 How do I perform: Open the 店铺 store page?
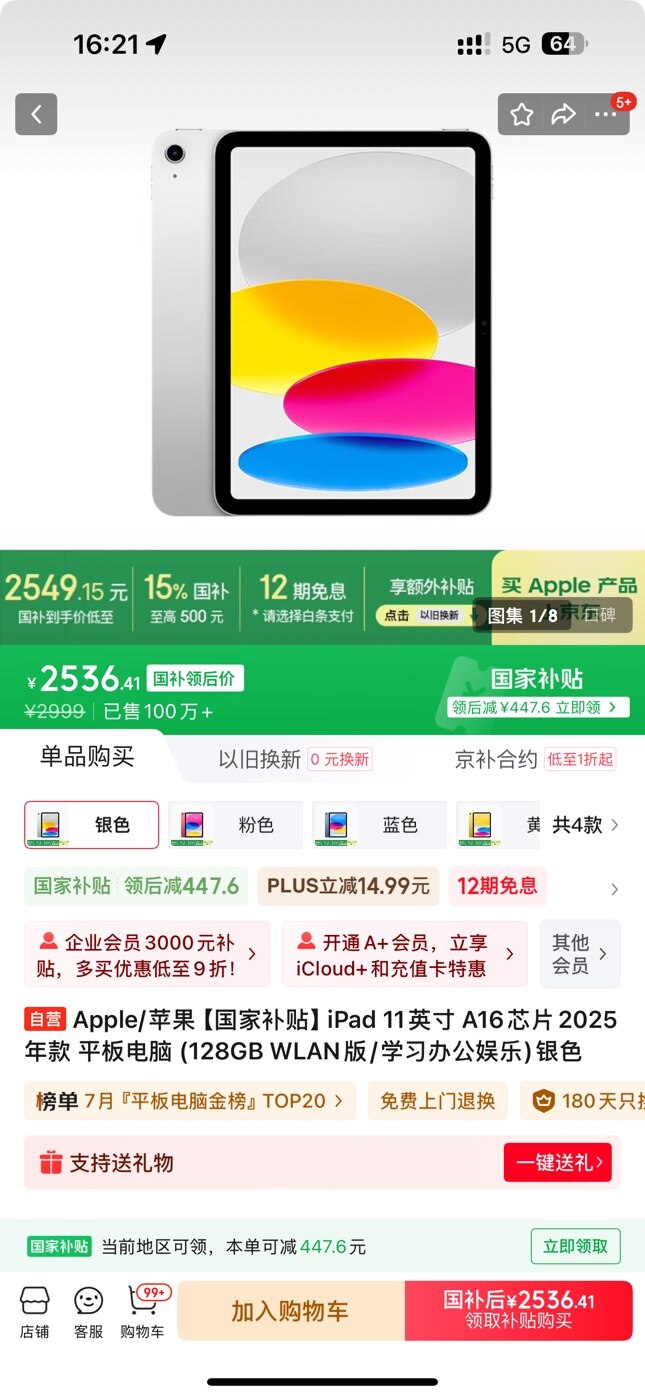[x=35, y=1312]
